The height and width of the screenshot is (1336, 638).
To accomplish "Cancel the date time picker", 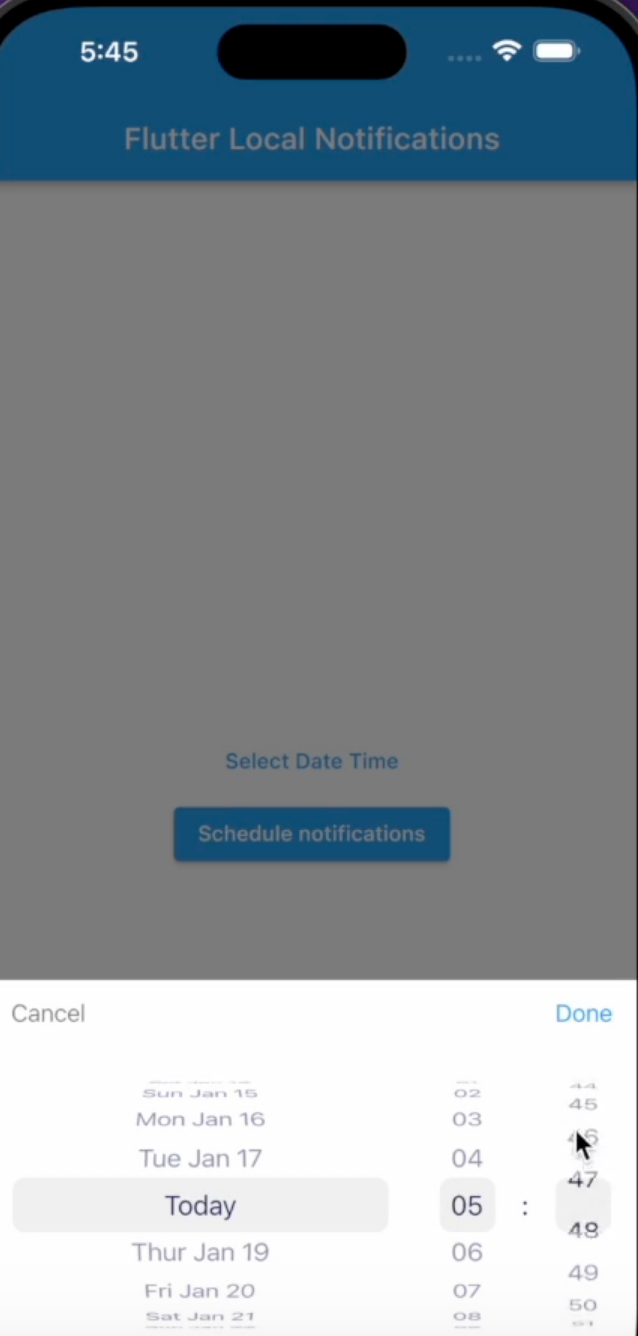I will tap(48, 1013).
